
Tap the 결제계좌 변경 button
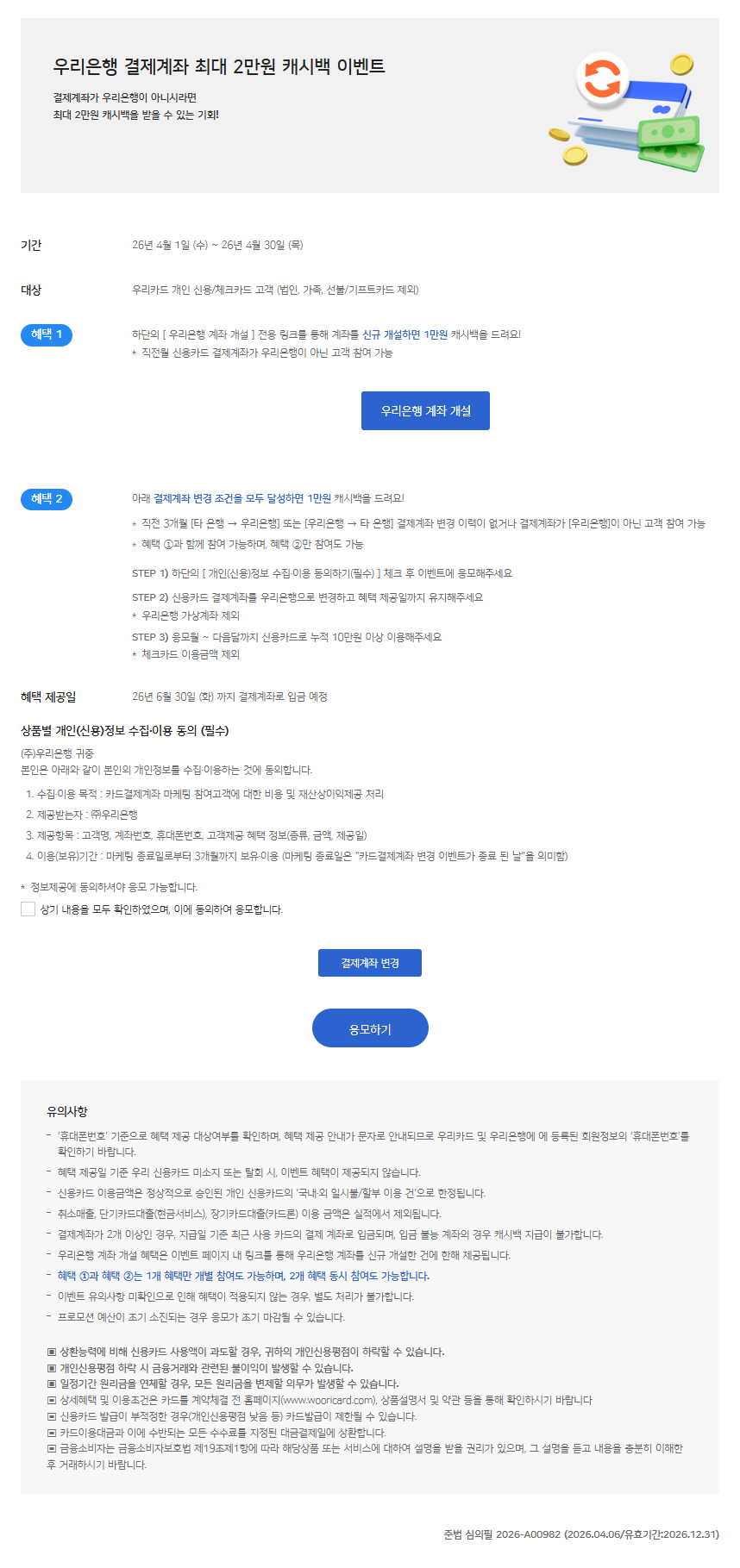click(x=369, y=963)
